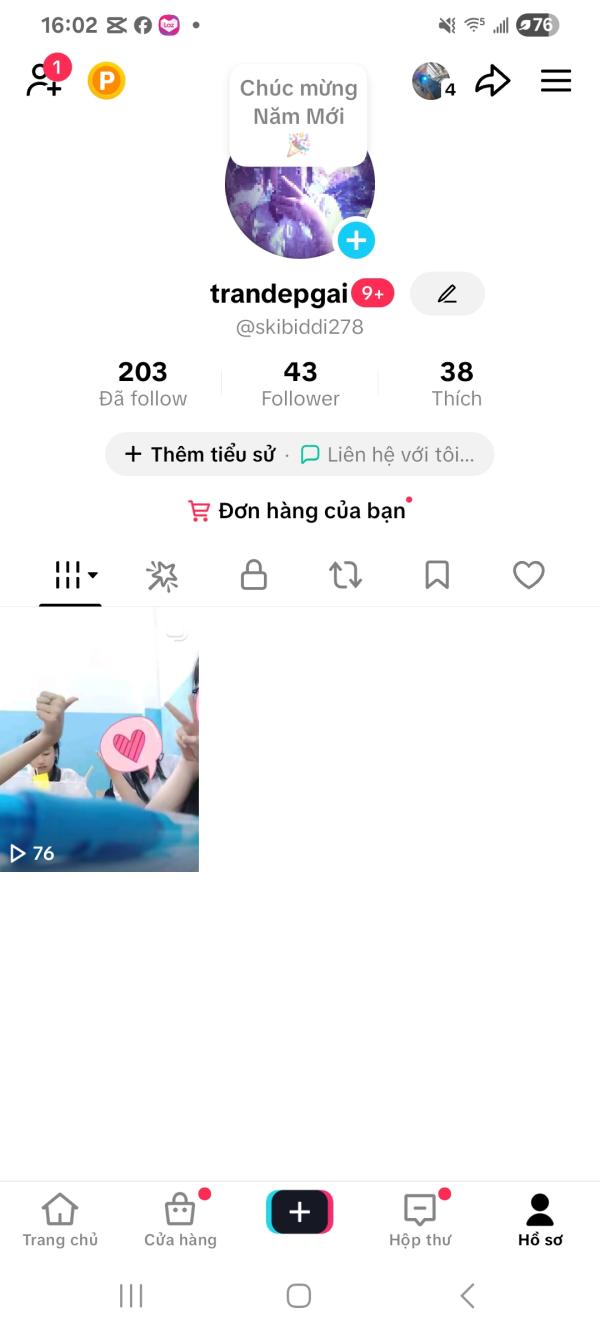Open Hộp thư inbox
The image size is (600, 1333).
(x=420, y=1220)
